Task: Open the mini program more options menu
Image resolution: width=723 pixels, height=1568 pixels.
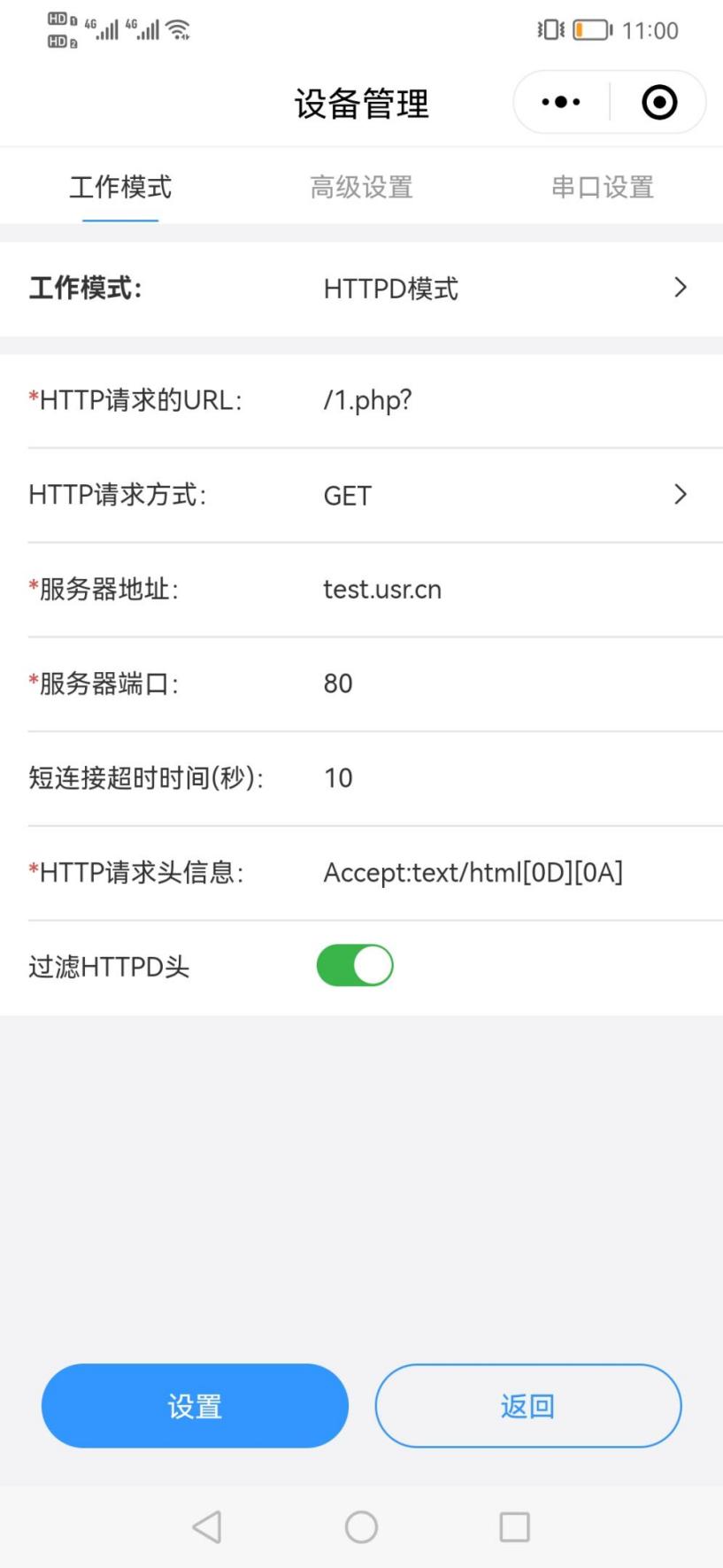Action: click(x=561, y=103)
